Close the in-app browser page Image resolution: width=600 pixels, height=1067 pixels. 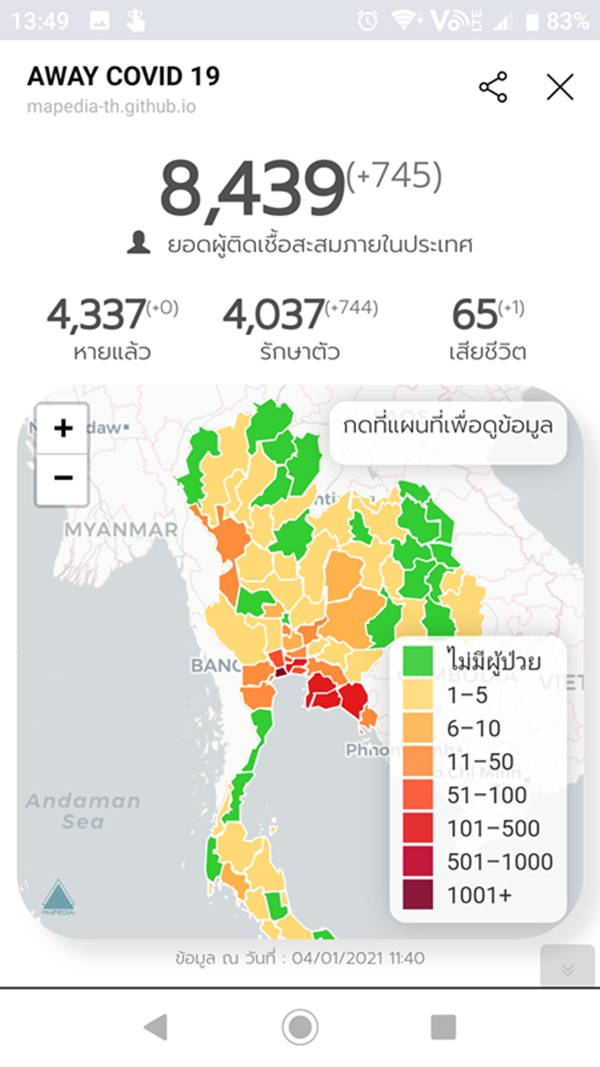click(560, 87)
